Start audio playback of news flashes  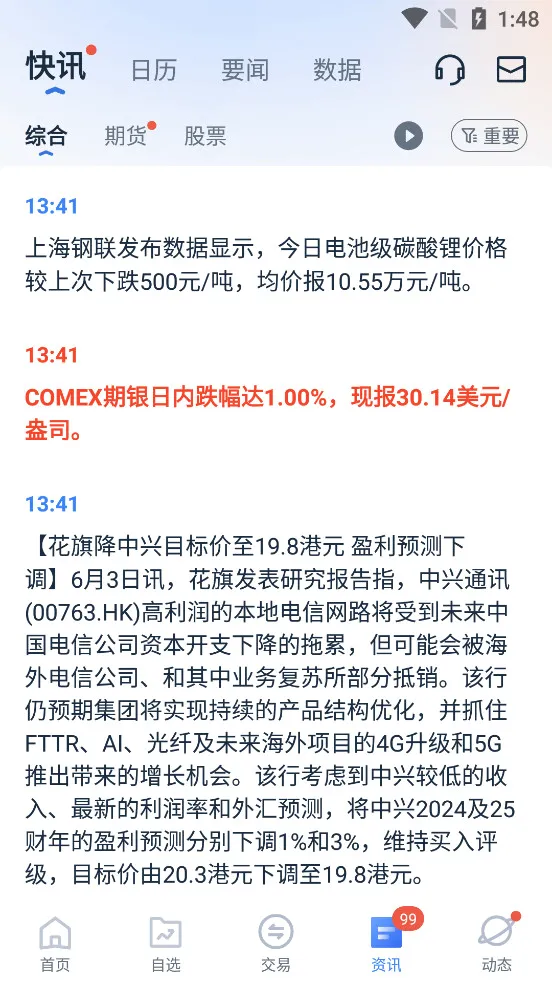[409, 136]
